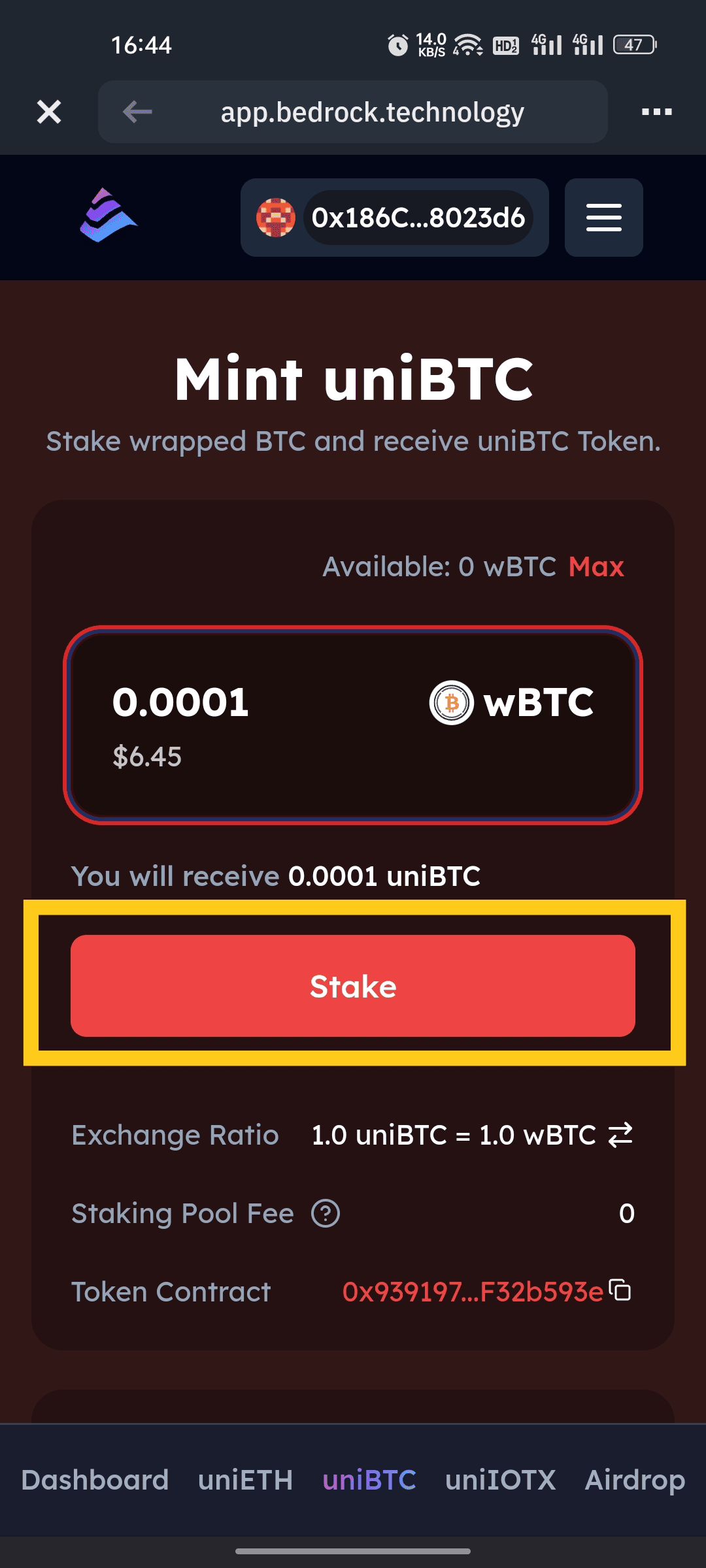Swap the exchange ratio direction
The width and height of the screenshot is (706, 1568).
pos(620,1135)
